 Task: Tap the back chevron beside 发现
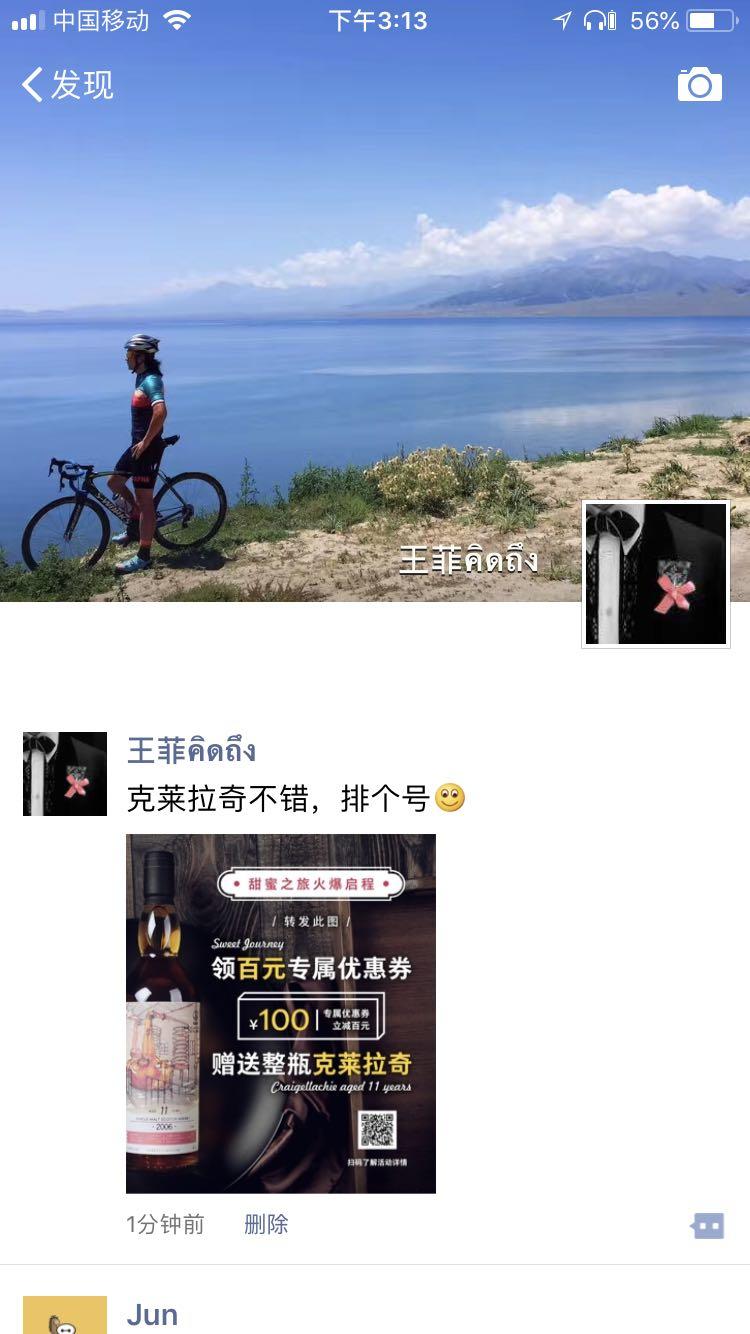(x=30, y=86)
